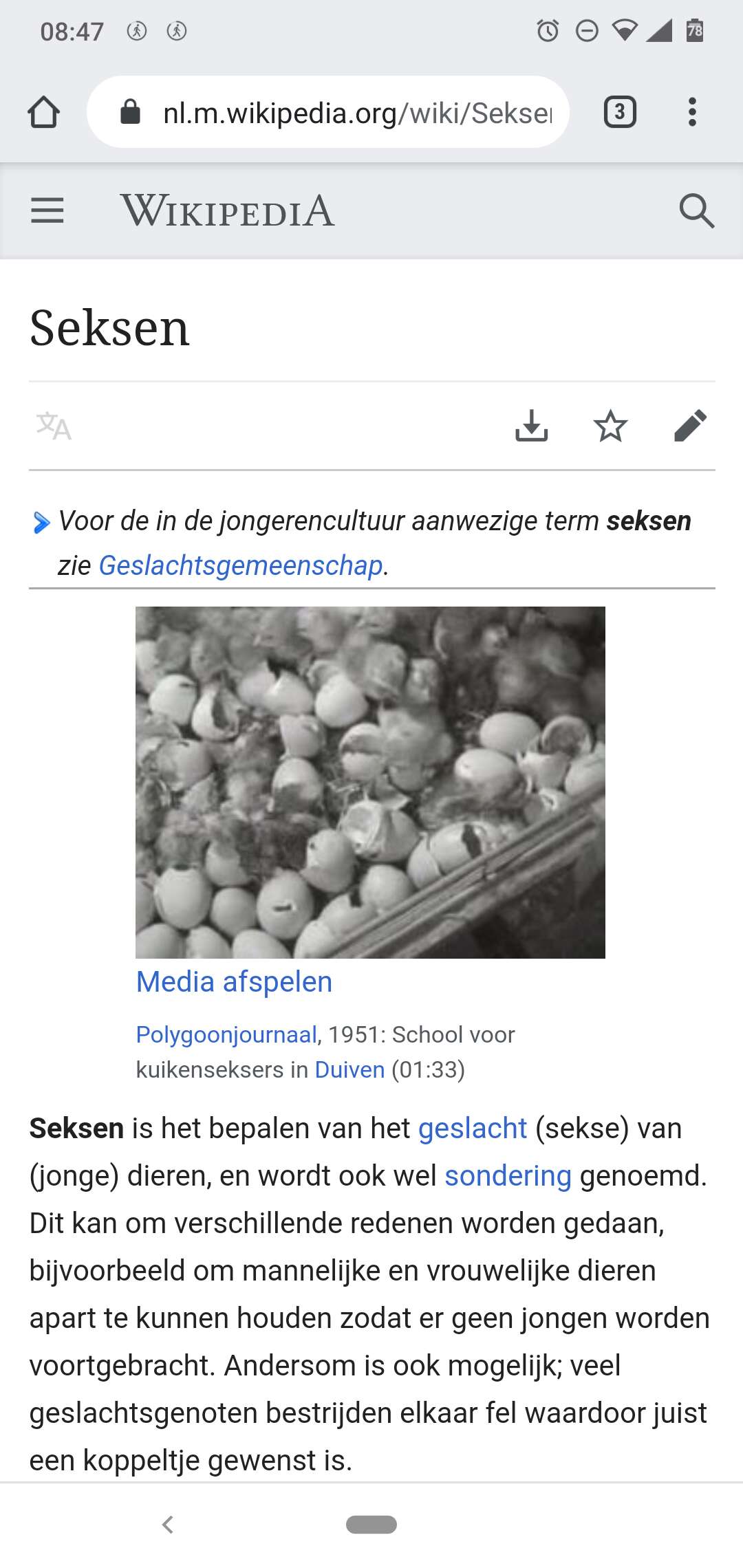Image resolution: width=743 pixels, height=1568 pixels.
Task: Edit the article with the pencil icon
Action: click(x=690, y=426)
